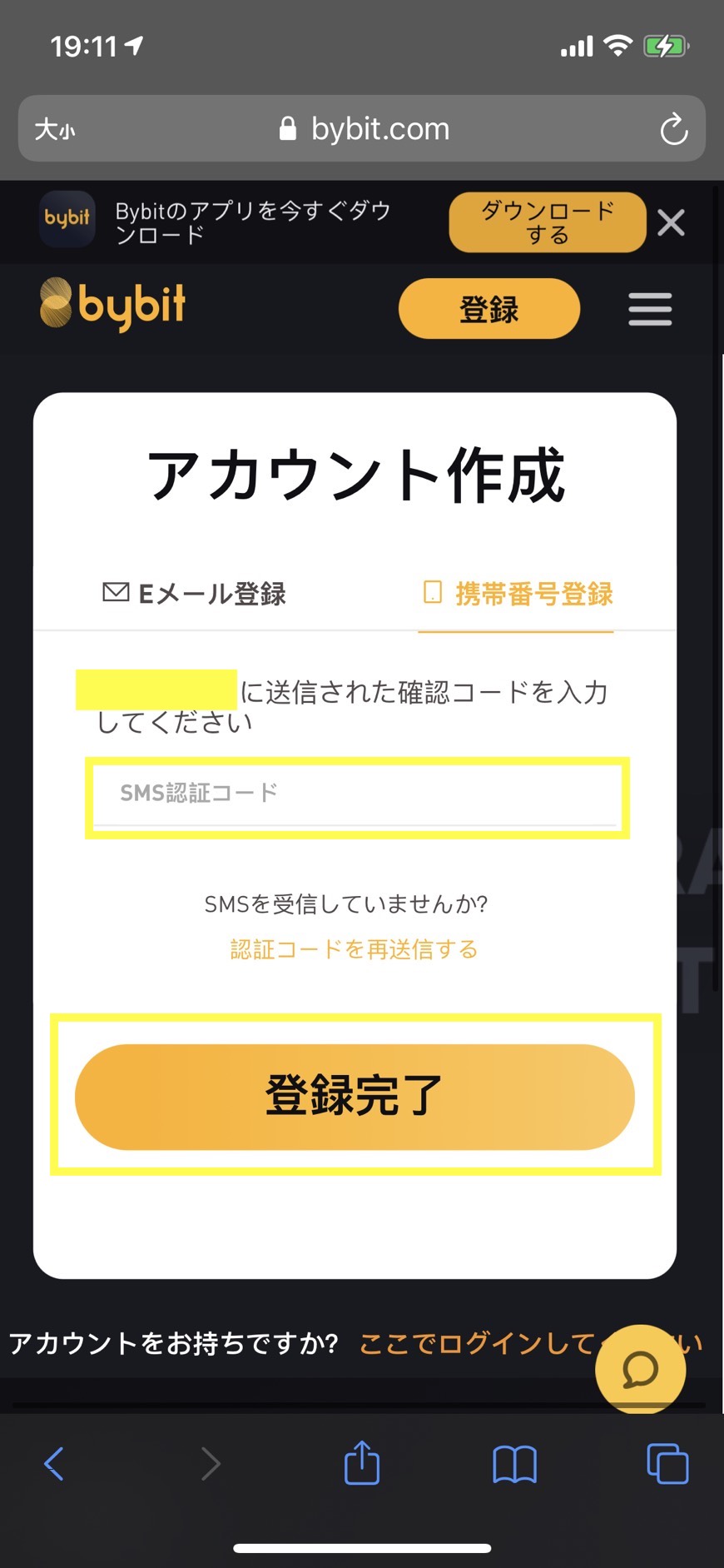Open the chat support bubble
This screenshot has width=724, height=1568.
[640, 1369]
